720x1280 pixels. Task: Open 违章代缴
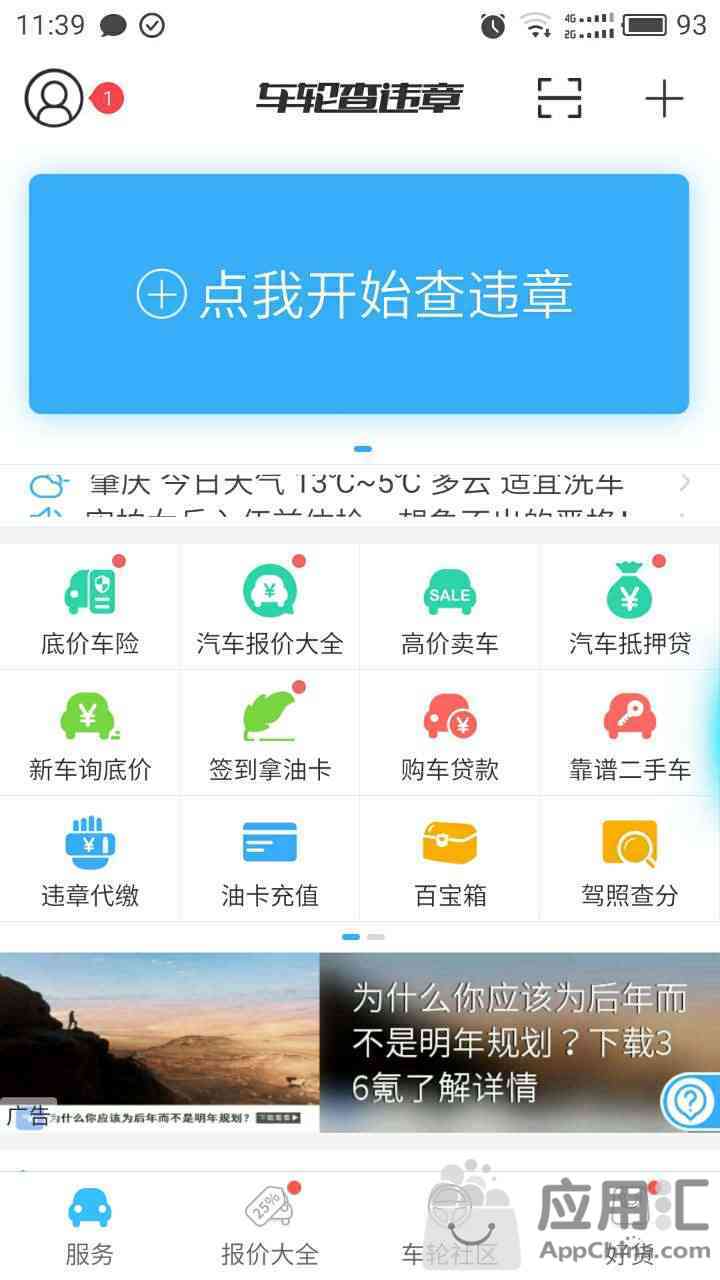(x=90, y=859)
